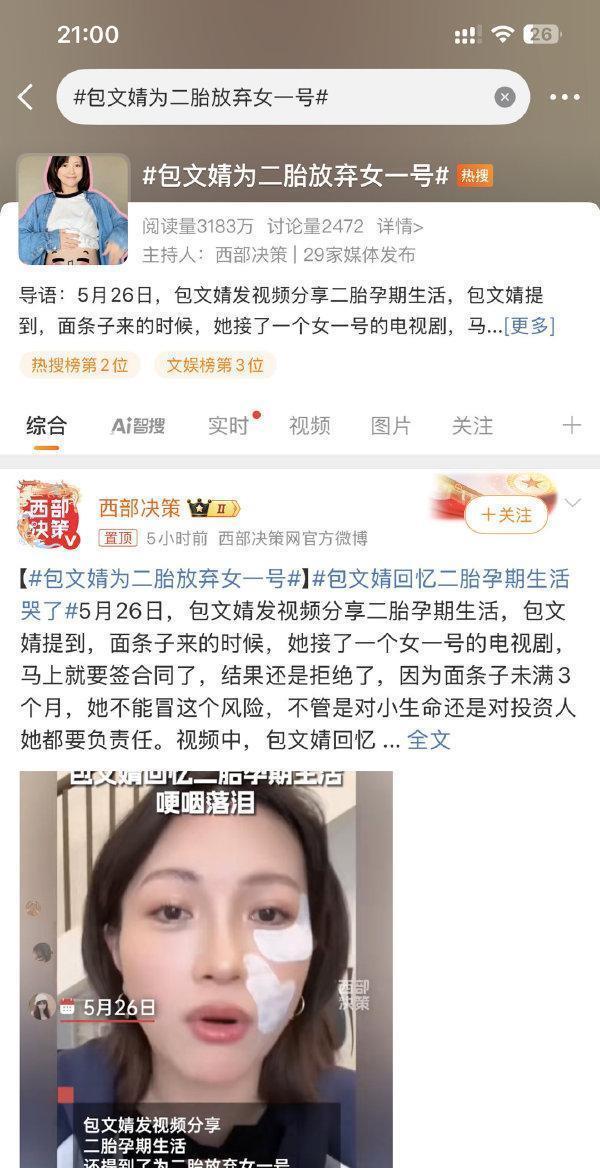The image size is (600, 1168).
Task: Switch to the 视频 tab
Action: [309, 426]
